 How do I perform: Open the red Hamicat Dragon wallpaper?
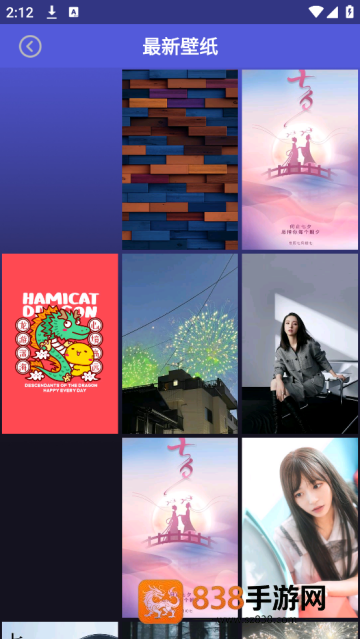(60, 344)
